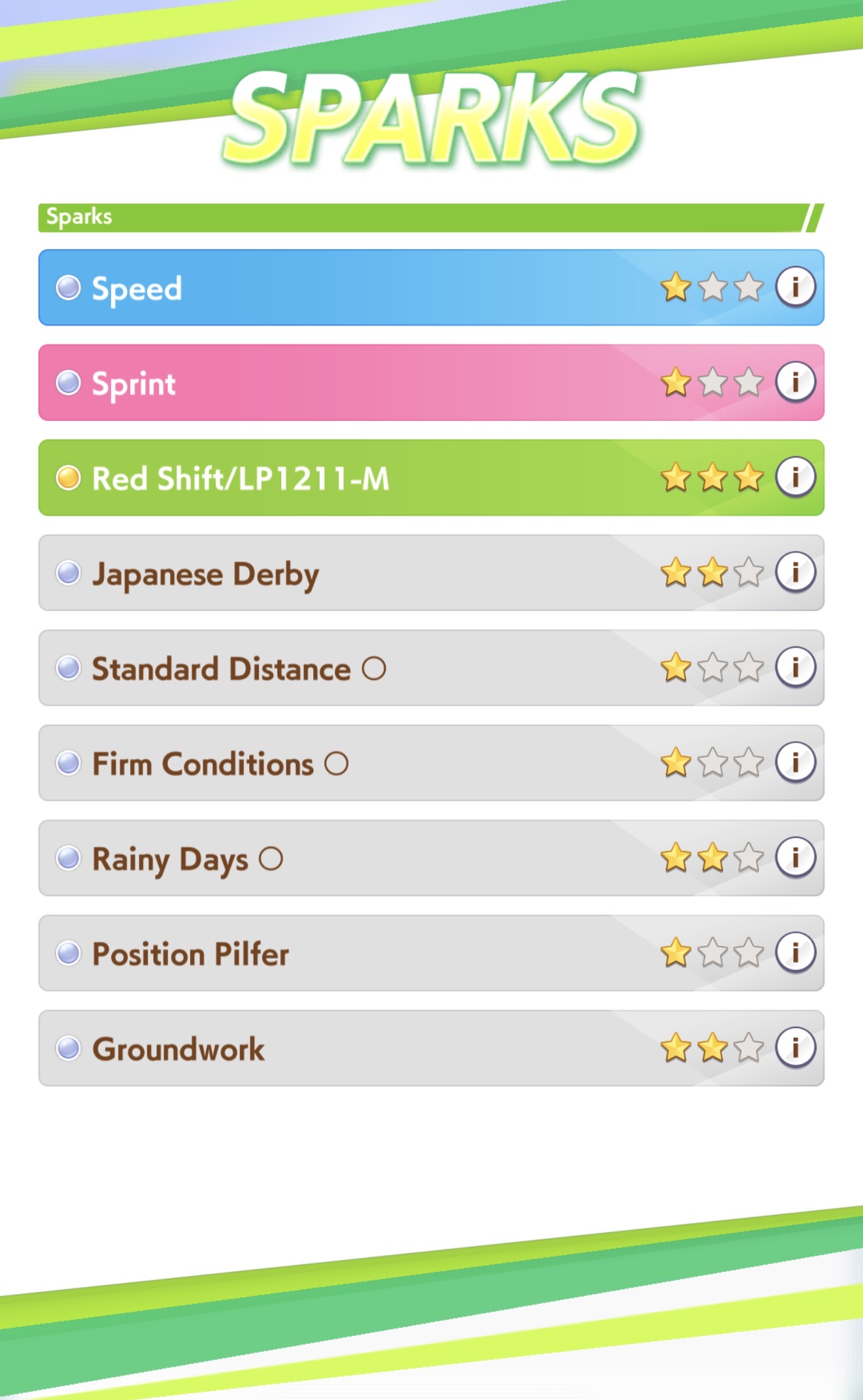Open info for Rainy Days spark
Viewport: 863px width, 1400px height.
(x=795, y=858)
